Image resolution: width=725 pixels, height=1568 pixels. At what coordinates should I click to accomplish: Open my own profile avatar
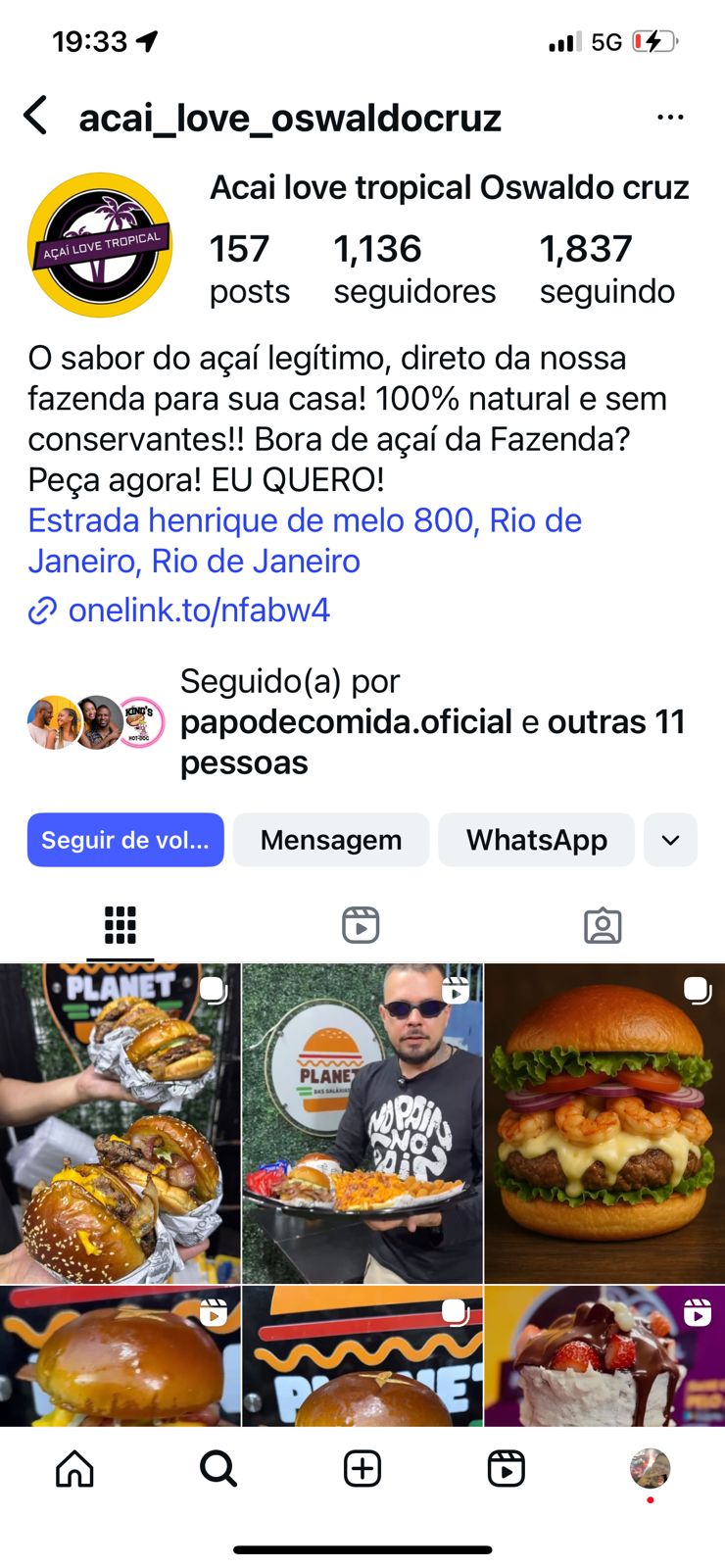click(650, 1468)
